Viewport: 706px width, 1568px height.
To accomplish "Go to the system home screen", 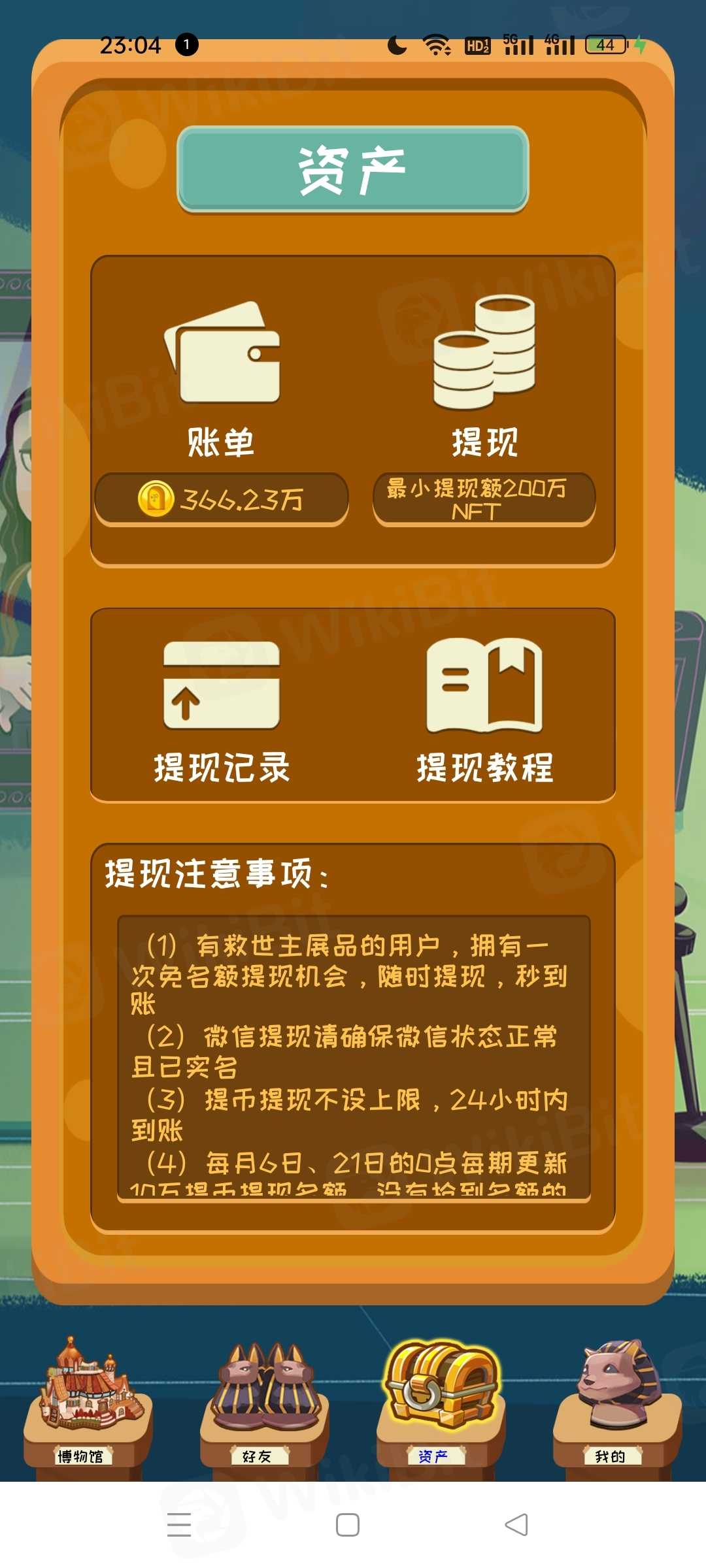I will pyautogui.click(x=348, y=1525).
